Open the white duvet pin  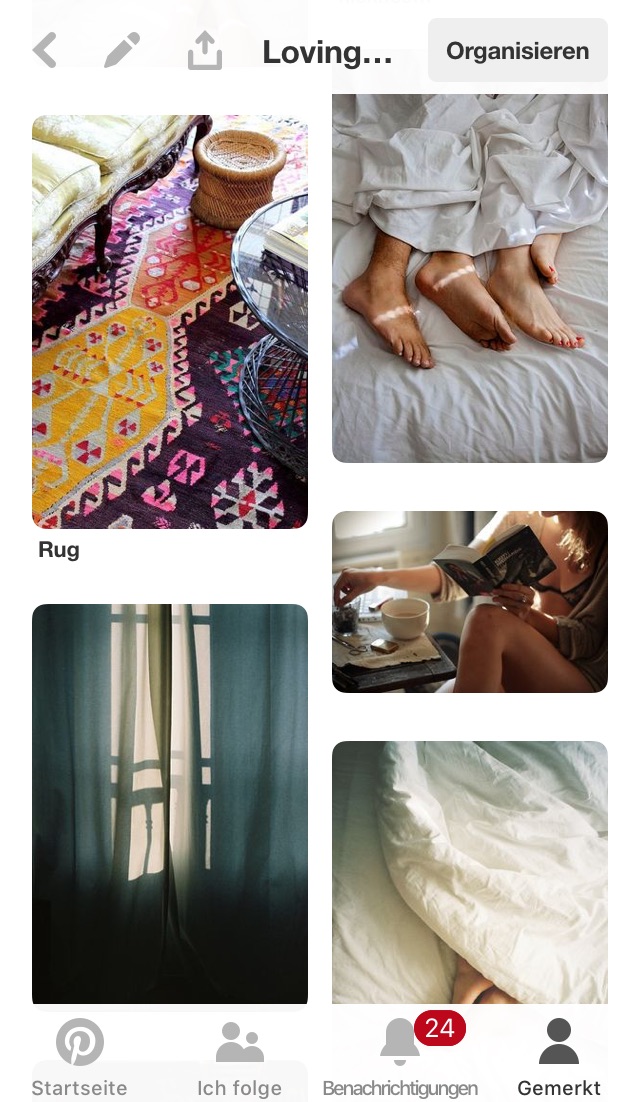[x=470, y=872]
